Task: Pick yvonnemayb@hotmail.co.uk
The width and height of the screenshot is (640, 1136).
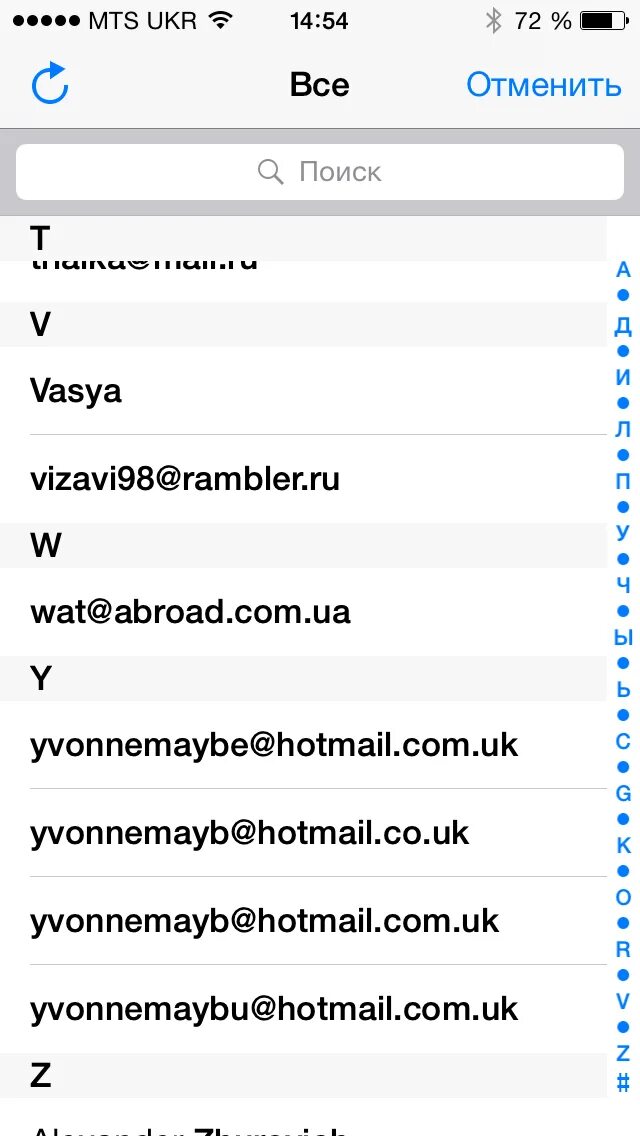Action: [304, 832]
